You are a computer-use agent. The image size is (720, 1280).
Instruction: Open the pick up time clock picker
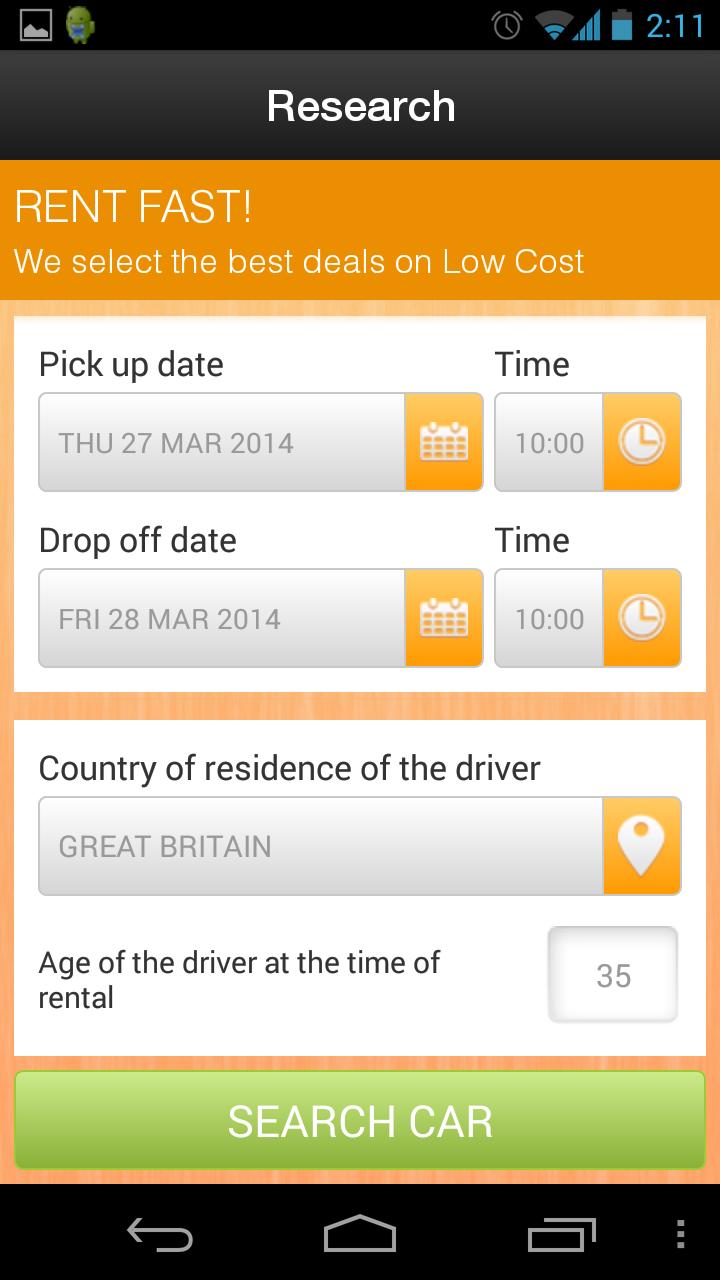coord(643,442)
